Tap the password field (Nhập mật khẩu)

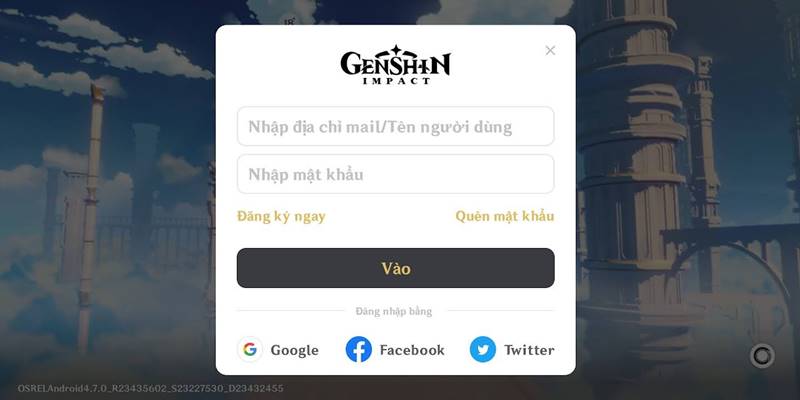pyautogui.click(x=395, y=174)
